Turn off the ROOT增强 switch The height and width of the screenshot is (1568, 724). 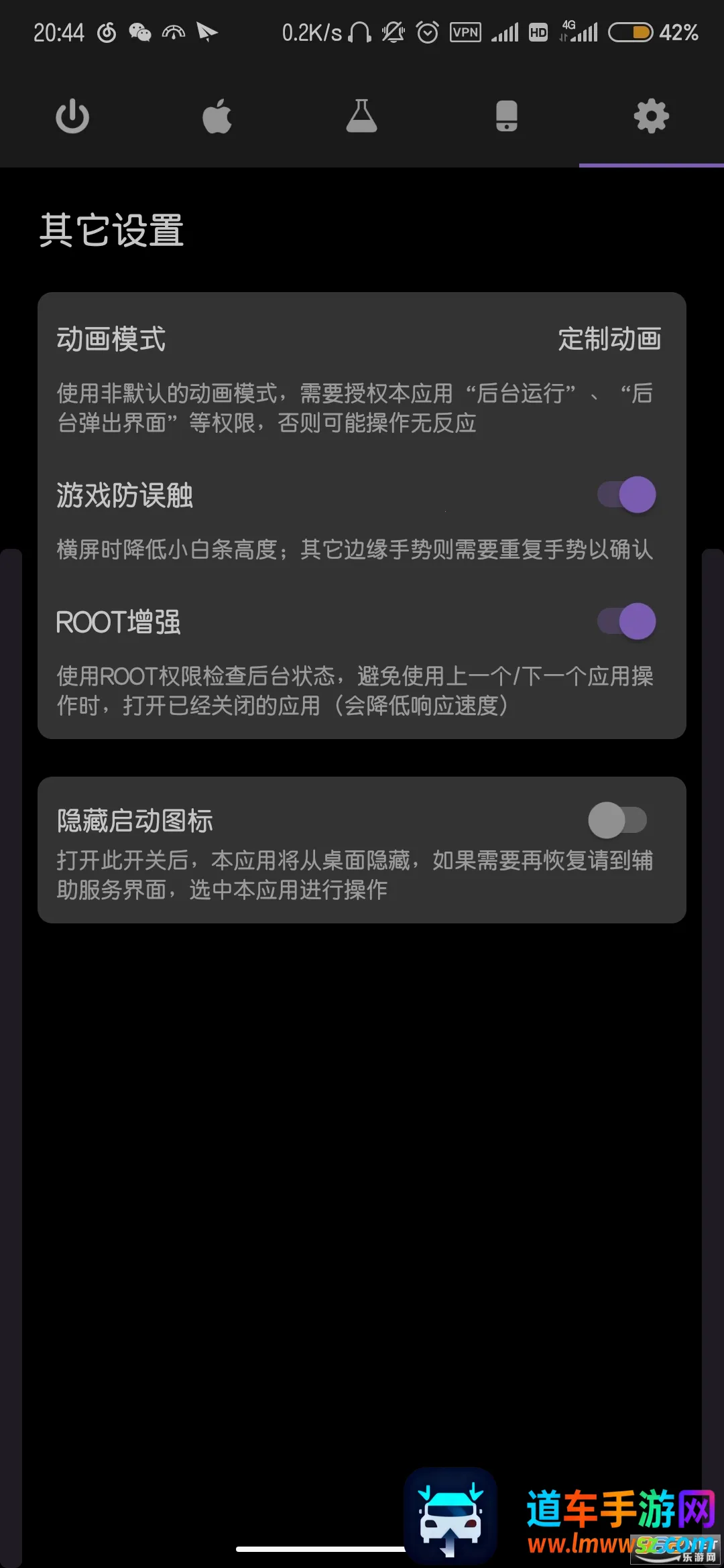627,621
